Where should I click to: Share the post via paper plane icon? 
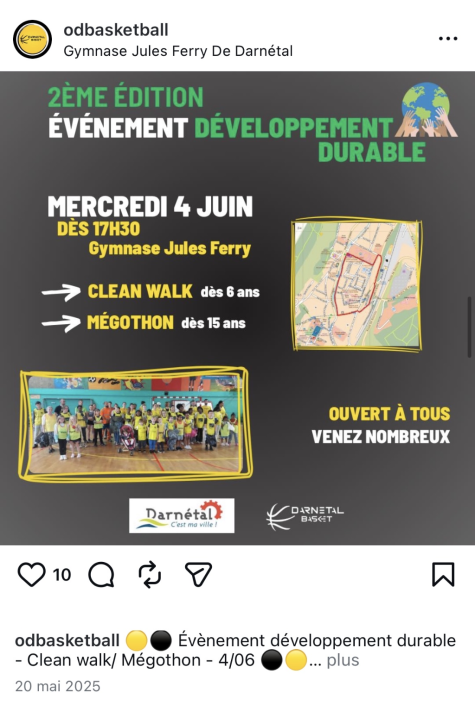tap(198, 575)
